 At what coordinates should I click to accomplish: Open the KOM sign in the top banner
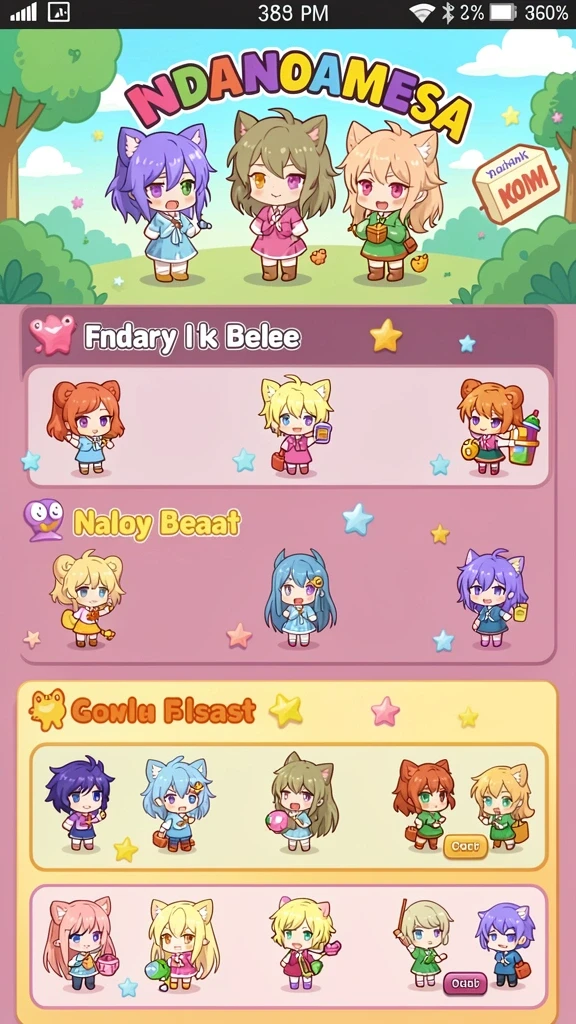[517, 184]
